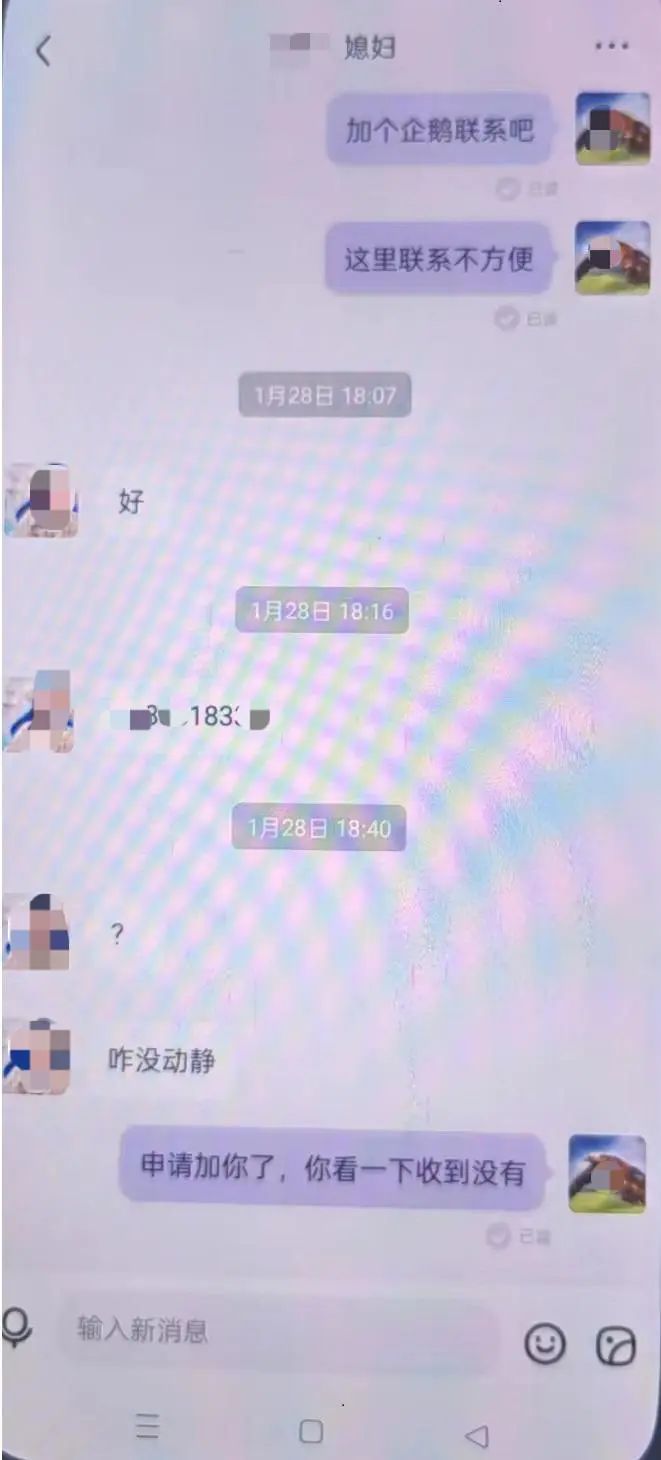Open recent apps from navigation bar

(x=147, y=1428)
